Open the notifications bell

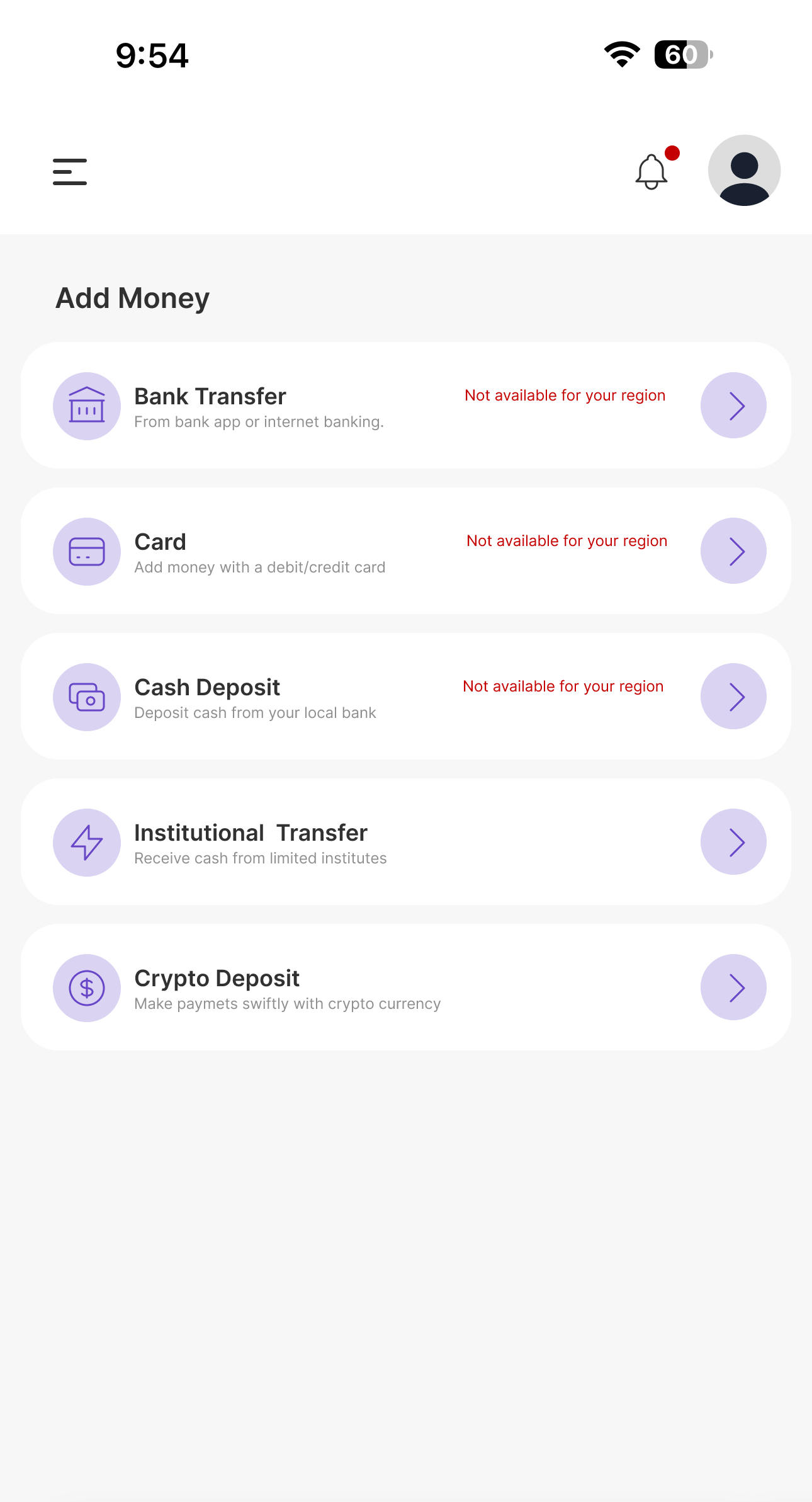tap(651, 171)
